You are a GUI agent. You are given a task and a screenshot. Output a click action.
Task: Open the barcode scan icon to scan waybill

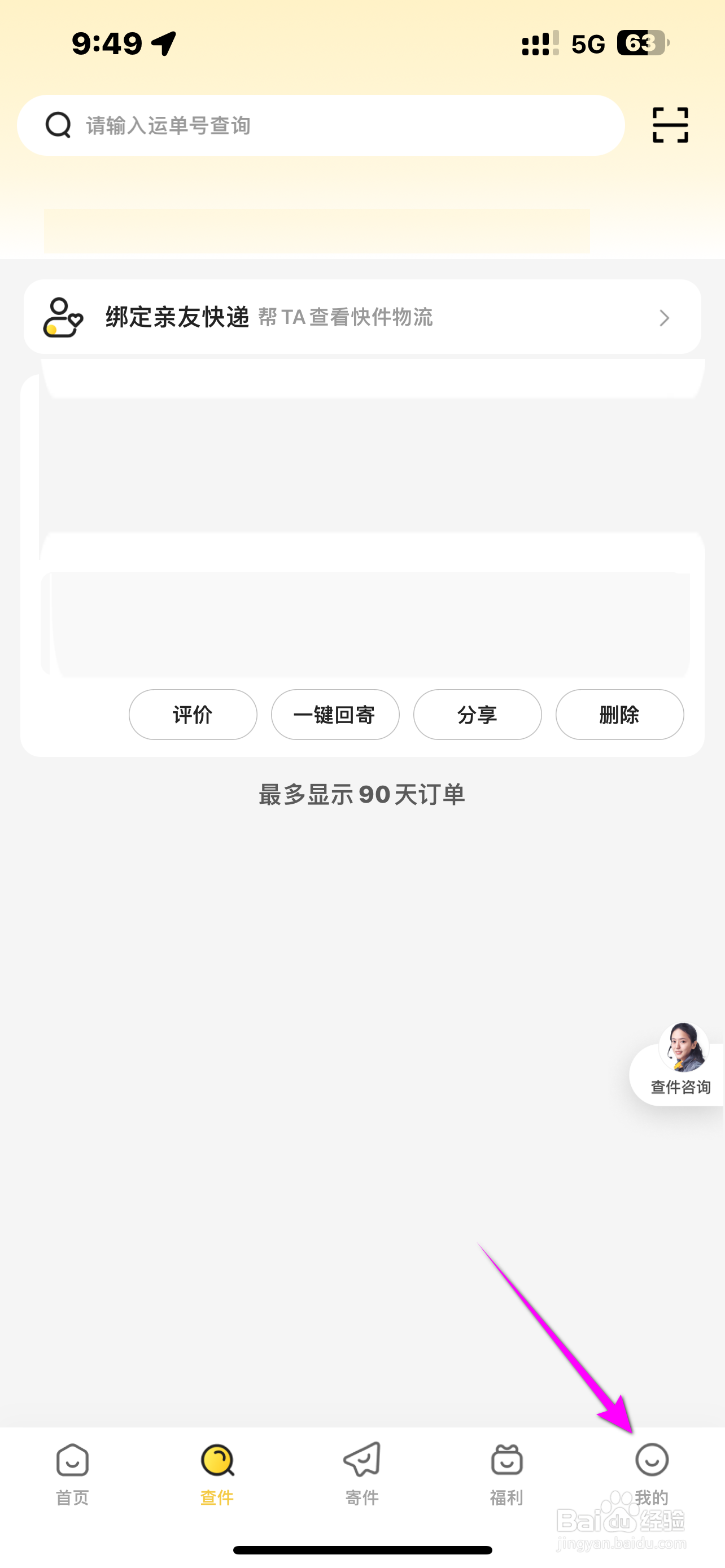coord(670,125)
